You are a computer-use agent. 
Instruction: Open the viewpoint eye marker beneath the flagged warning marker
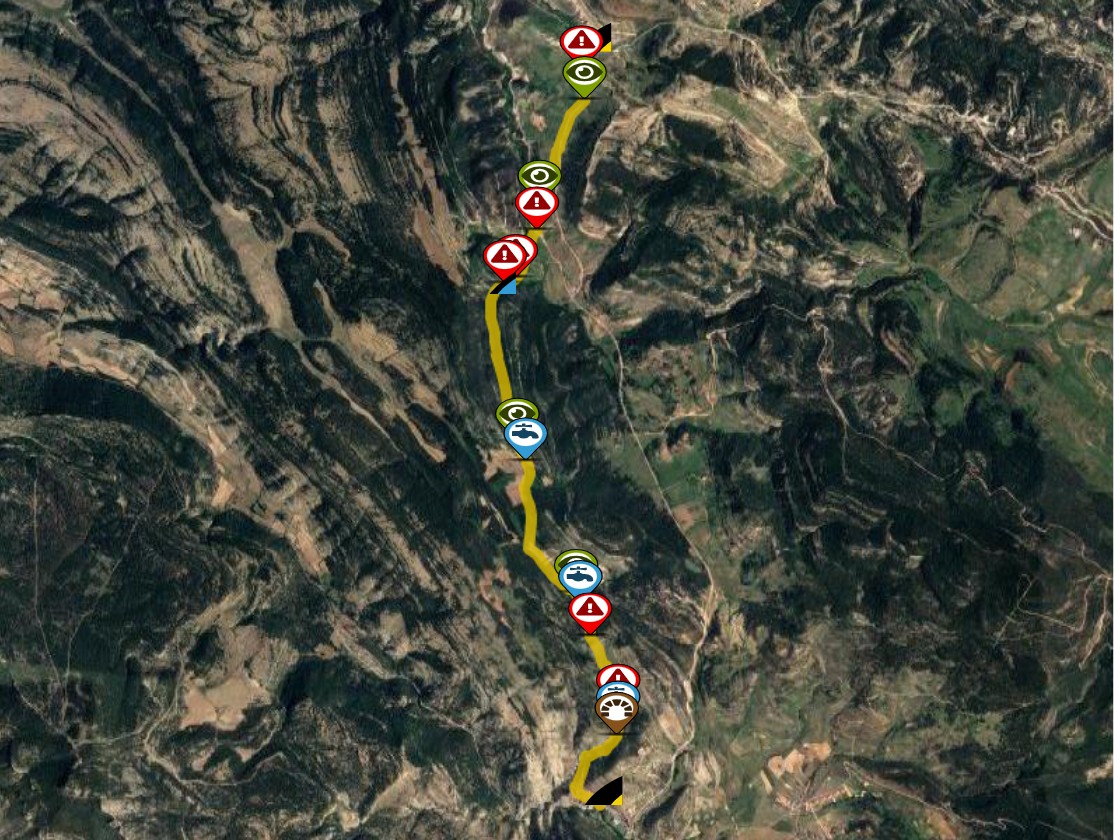coord(584,73)
